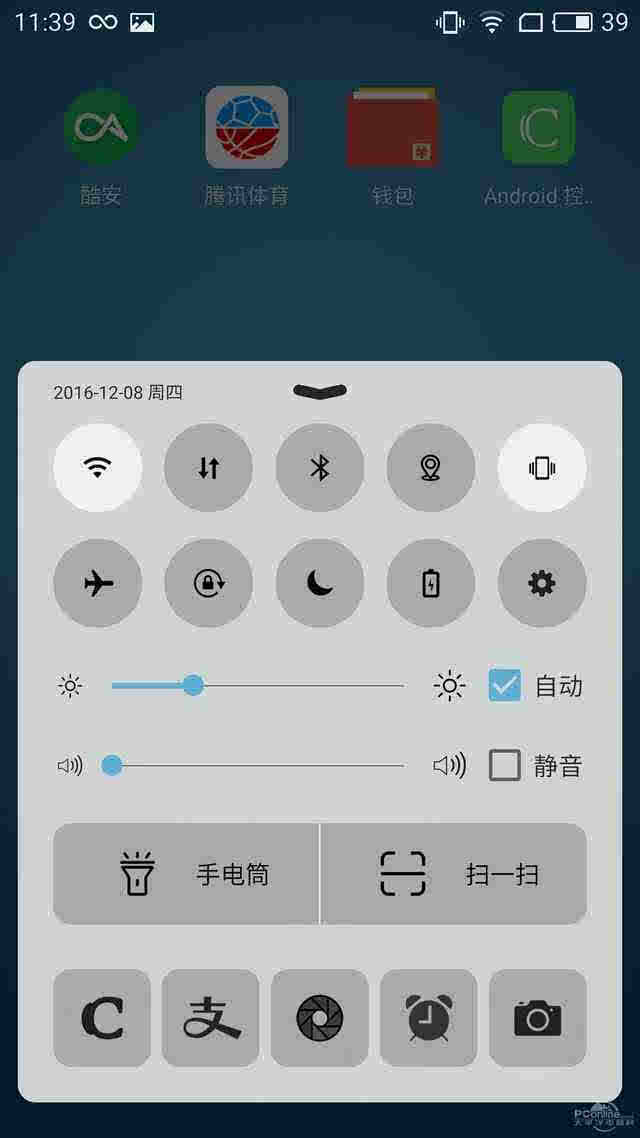Toggle screen rotation lock
This screenshot has height=1138, width=640.
click(x=209, y=583)
